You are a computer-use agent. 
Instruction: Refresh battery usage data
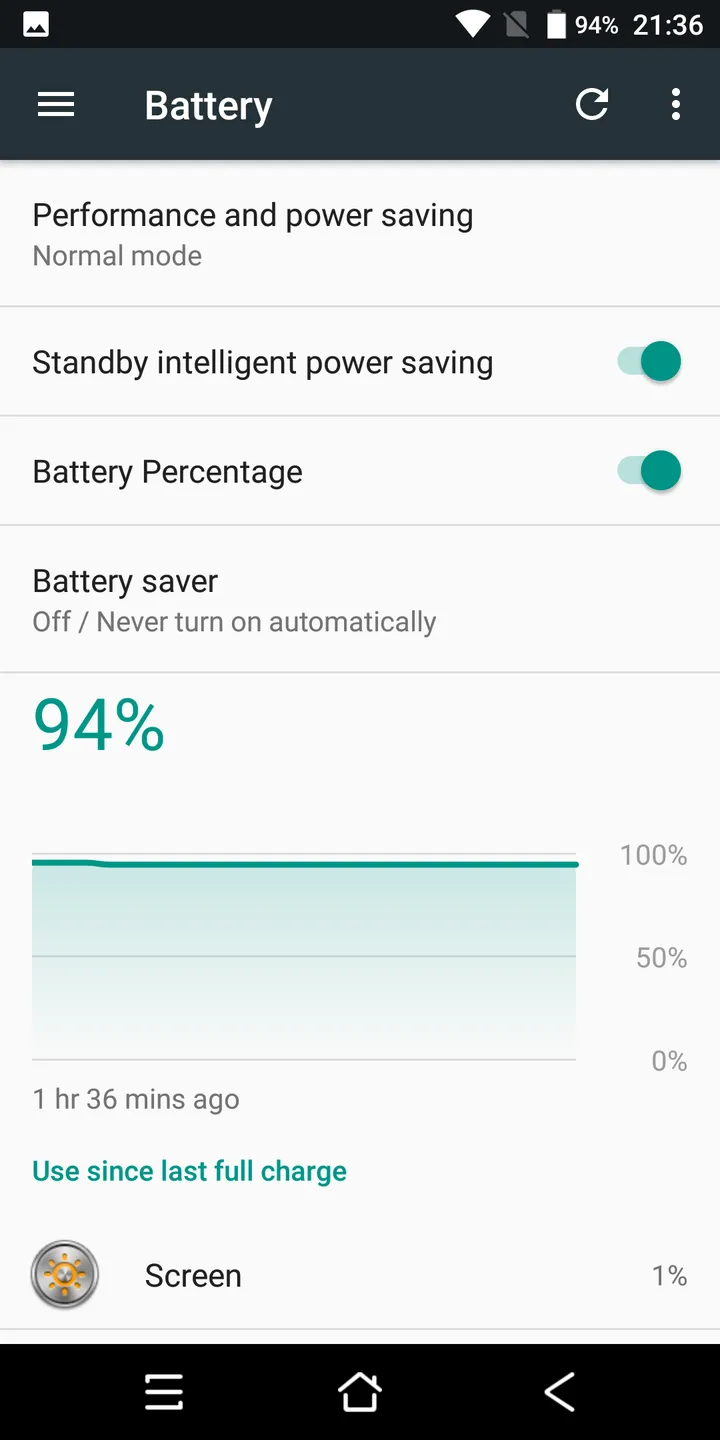click(592, 104)
